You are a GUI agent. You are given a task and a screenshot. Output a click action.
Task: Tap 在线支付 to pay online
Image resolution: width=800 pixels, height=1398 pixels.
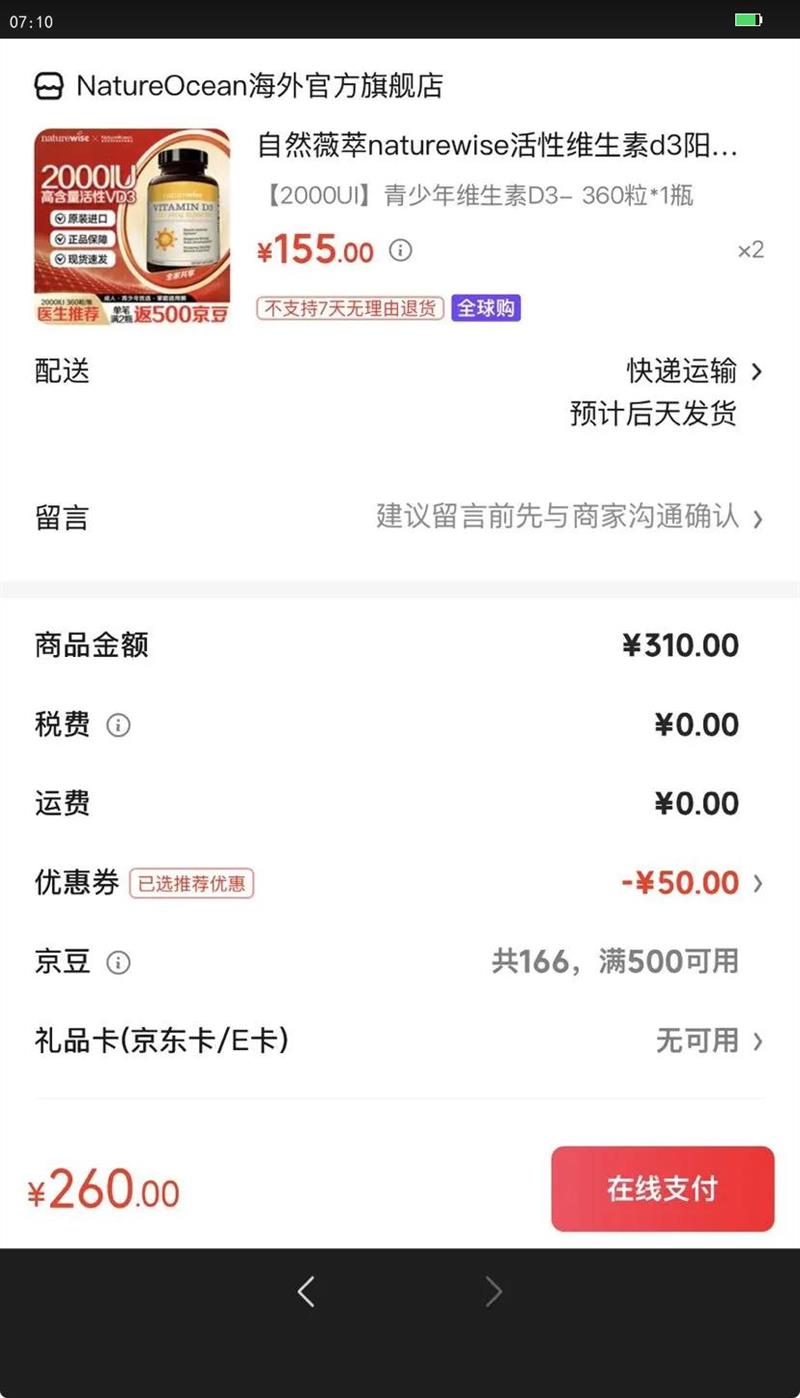coord(662,1189)
